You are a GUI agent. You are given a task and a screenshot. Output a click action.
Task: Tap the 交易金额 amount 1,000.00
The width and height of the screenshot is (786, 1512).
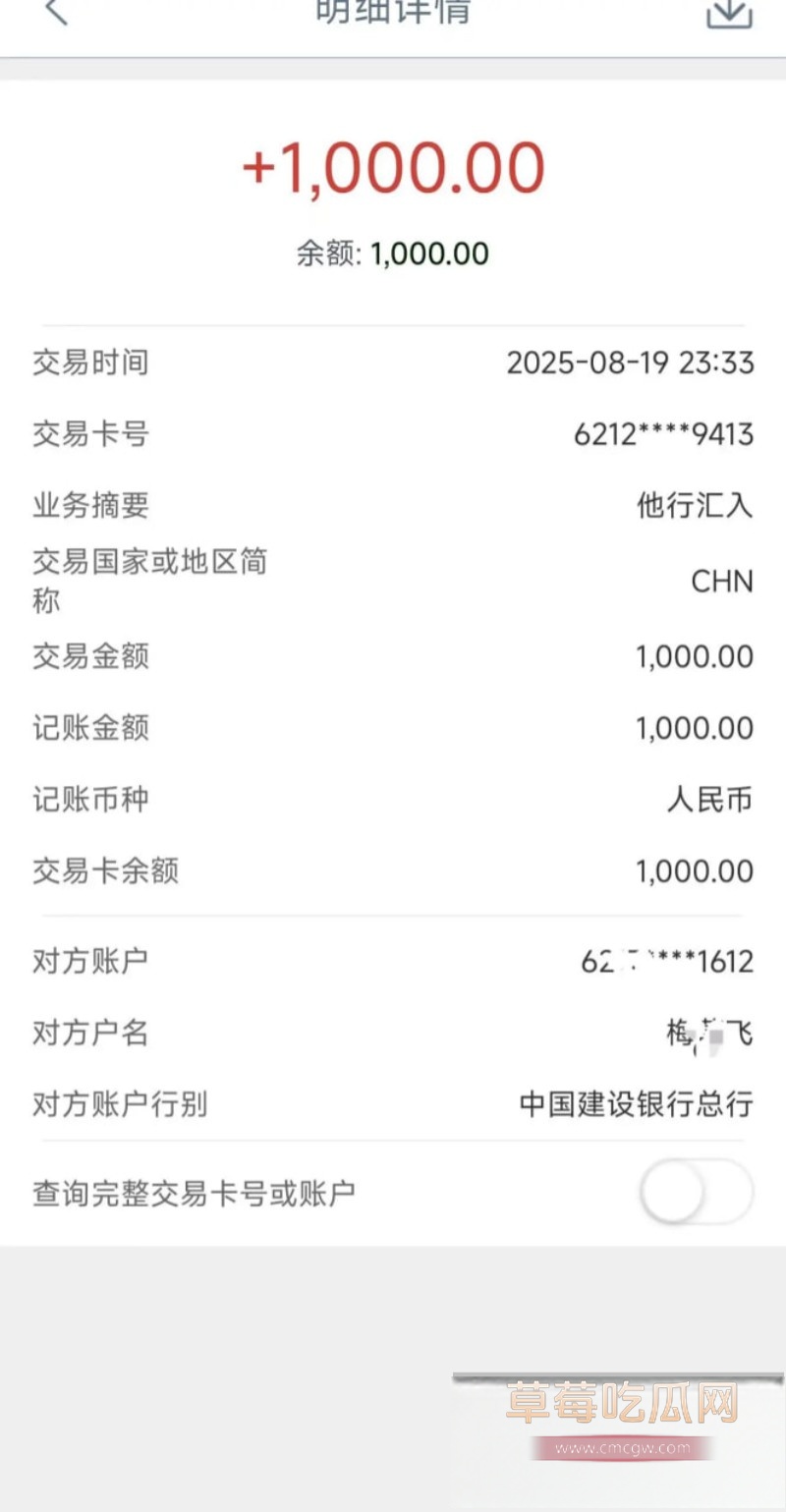695,656
